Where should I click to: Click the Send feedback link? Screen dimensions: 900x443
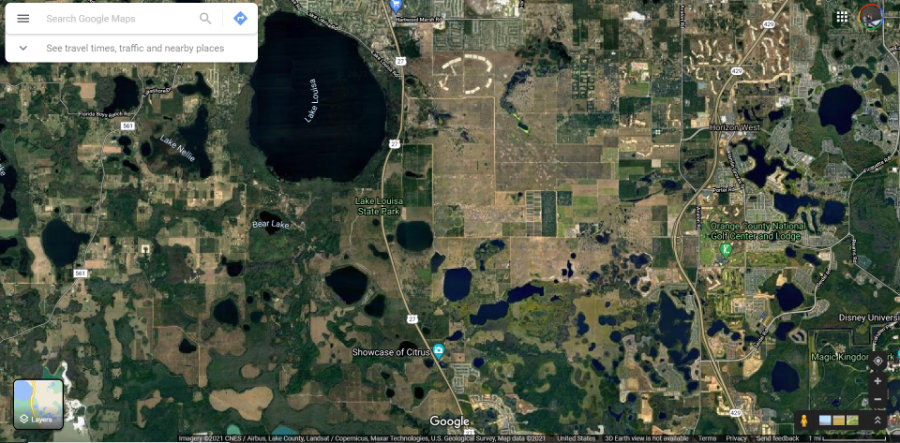click(x=777, y=438)
